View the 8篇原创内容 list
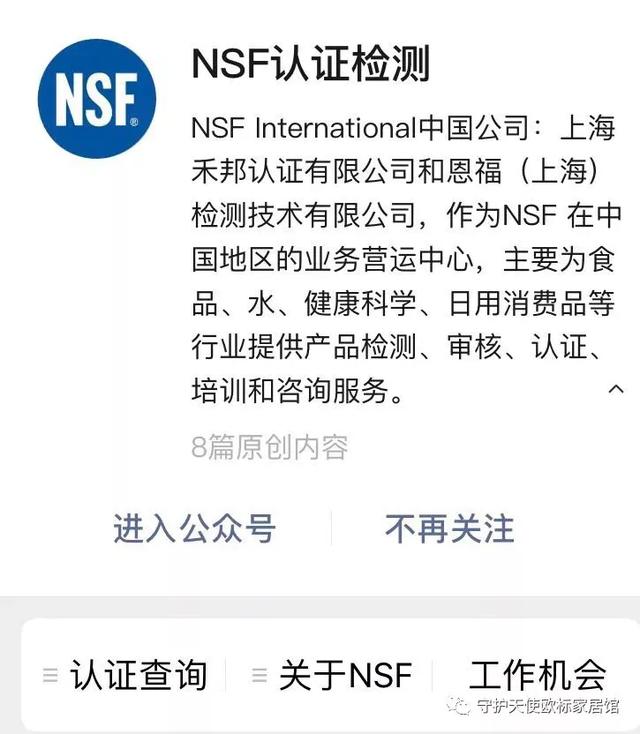This screenshot has width=640, height=734. click(x=269, y=447)
